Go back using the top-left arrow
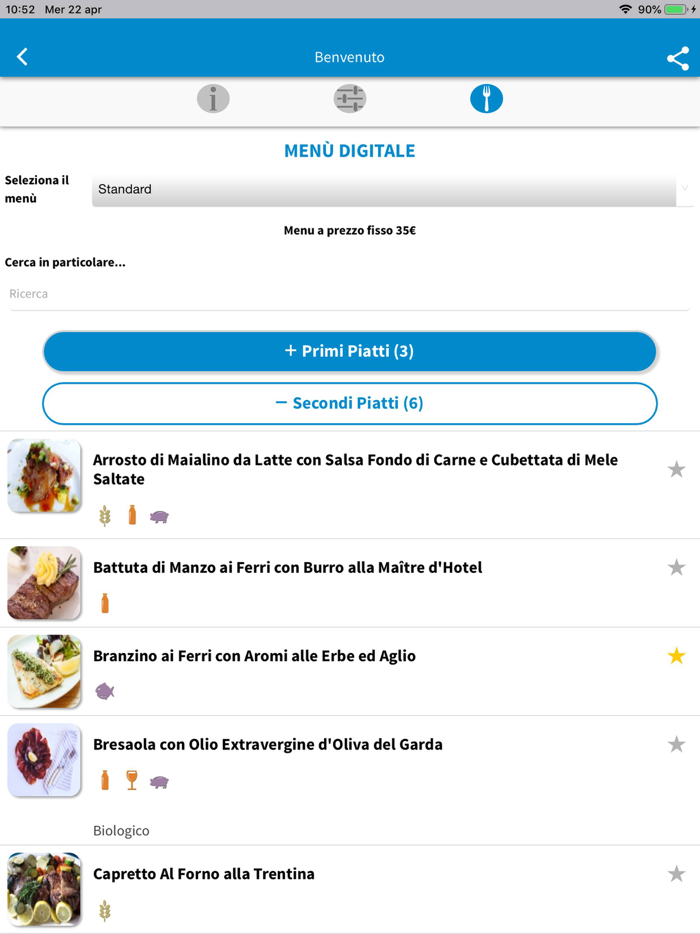Viewport: 700px width, 934px height. (22, 57)
